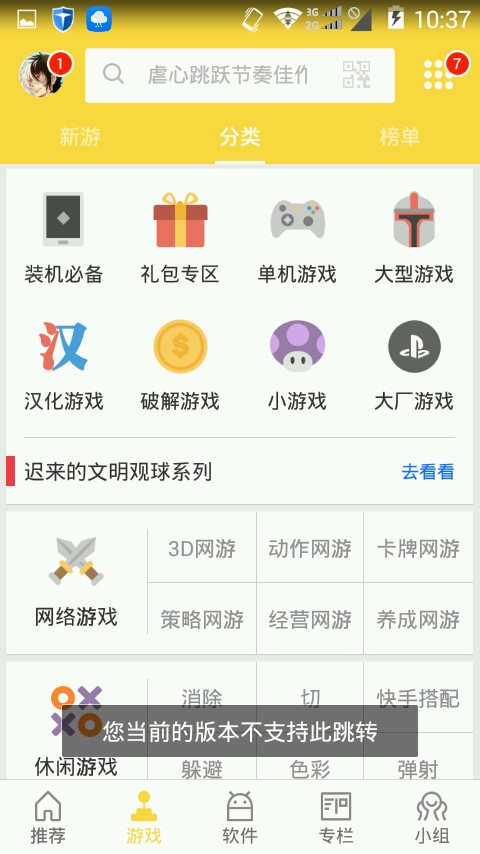Image resolution: width=480 pixels, height=854 pixels.
Task: Open the profile avatar
Action: click(41, 75)
